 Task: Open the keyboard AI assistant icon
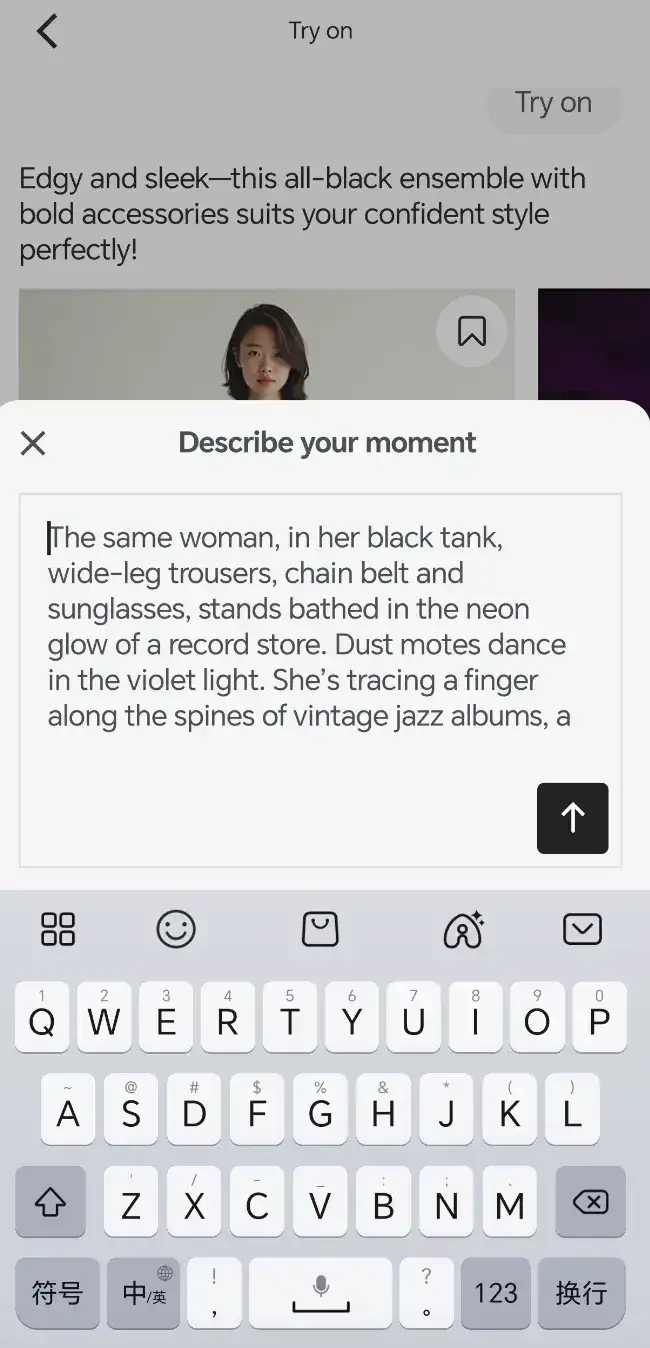pos(463,929)
